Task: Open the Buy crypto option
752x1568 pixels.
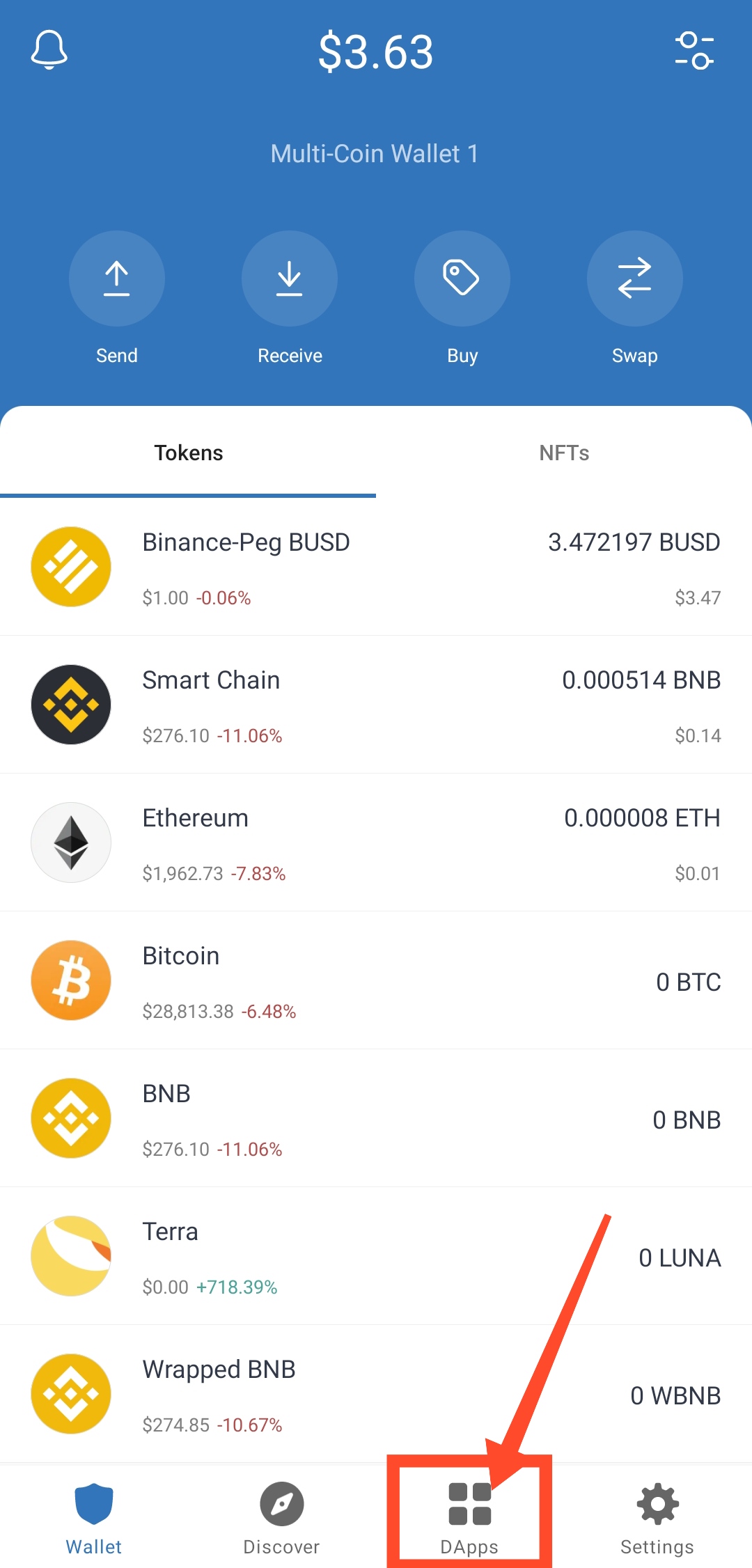Action: click(x=462, y=279)
